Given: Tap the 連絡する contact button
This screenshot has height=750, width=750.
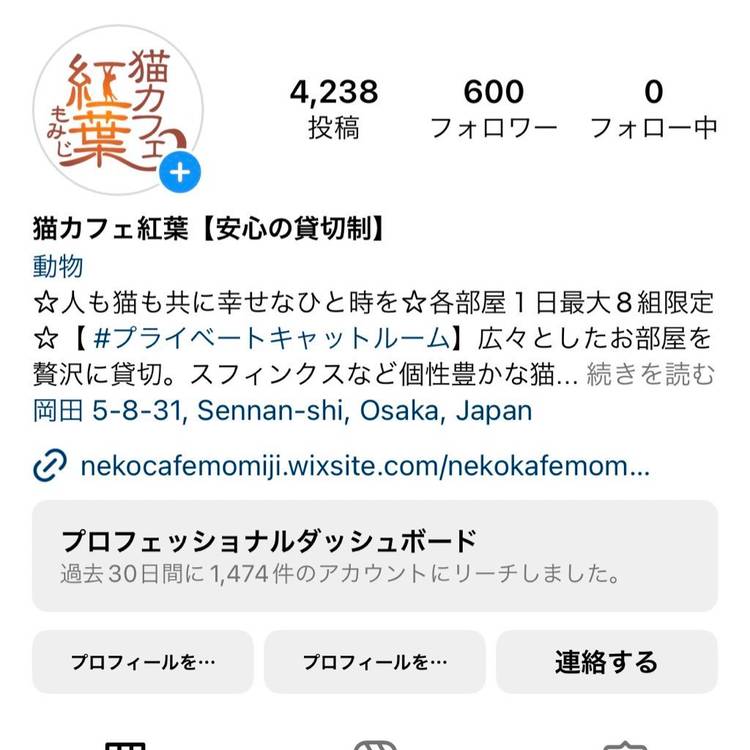Looking at the screenshot, I should pos(606,662).
